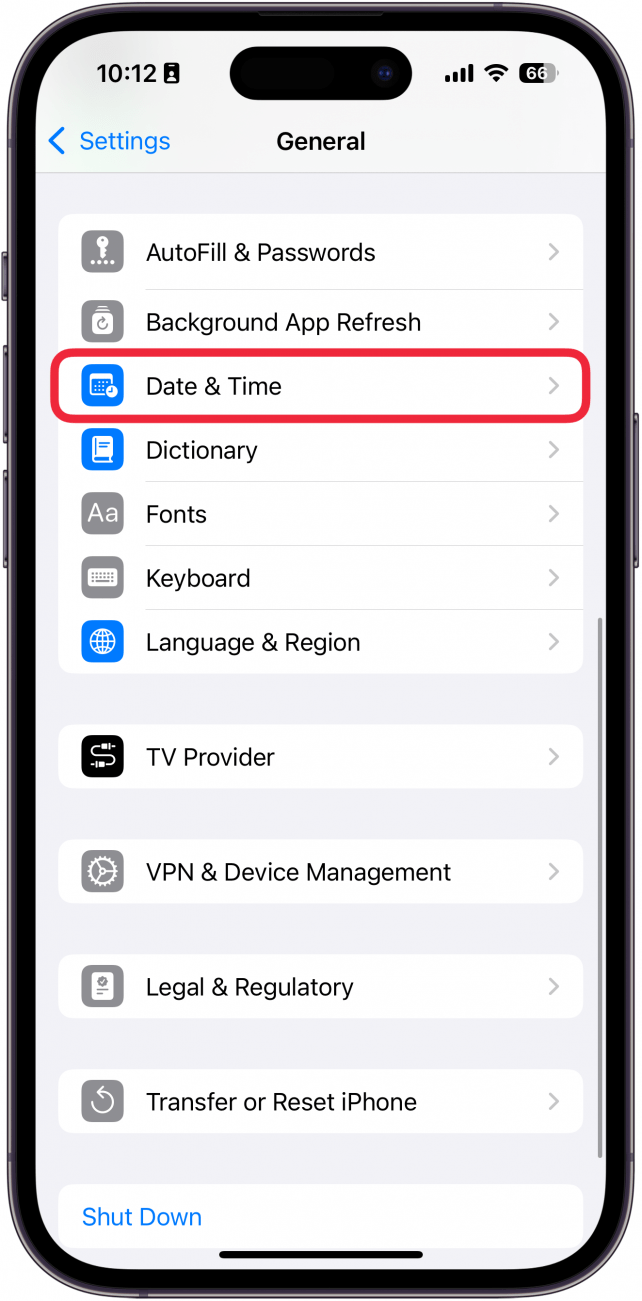Open TV Provider settings
Image resolution: width=642 pixels, height=1301 pixels.
pyautogui.click(x=320, y=757)
